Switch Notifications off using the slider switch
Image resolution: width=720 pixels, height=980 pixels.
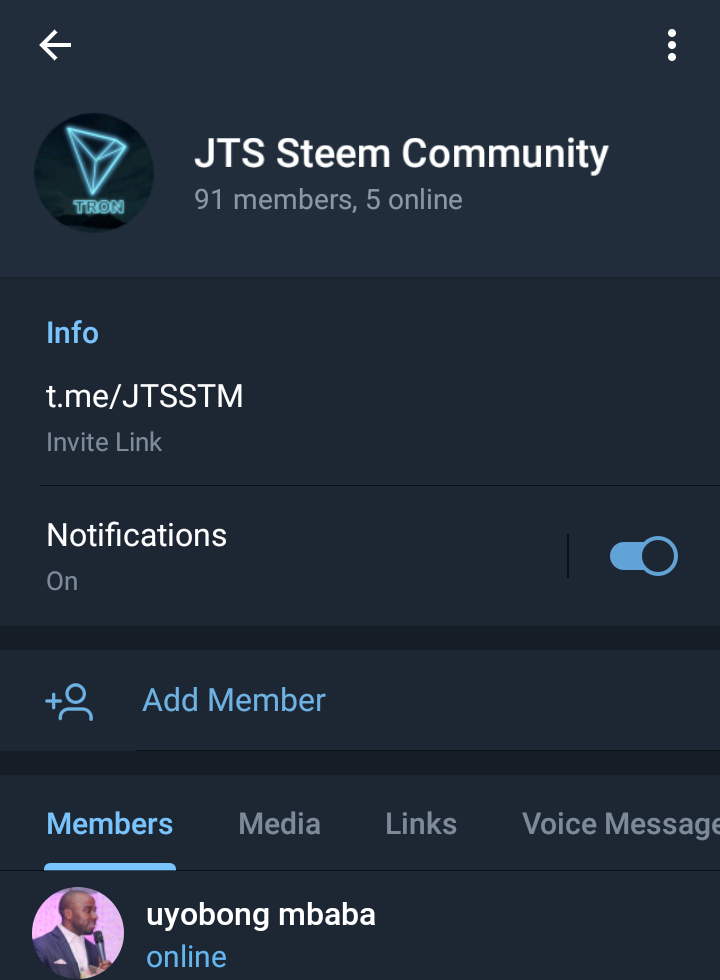click(x=644, y=555)
